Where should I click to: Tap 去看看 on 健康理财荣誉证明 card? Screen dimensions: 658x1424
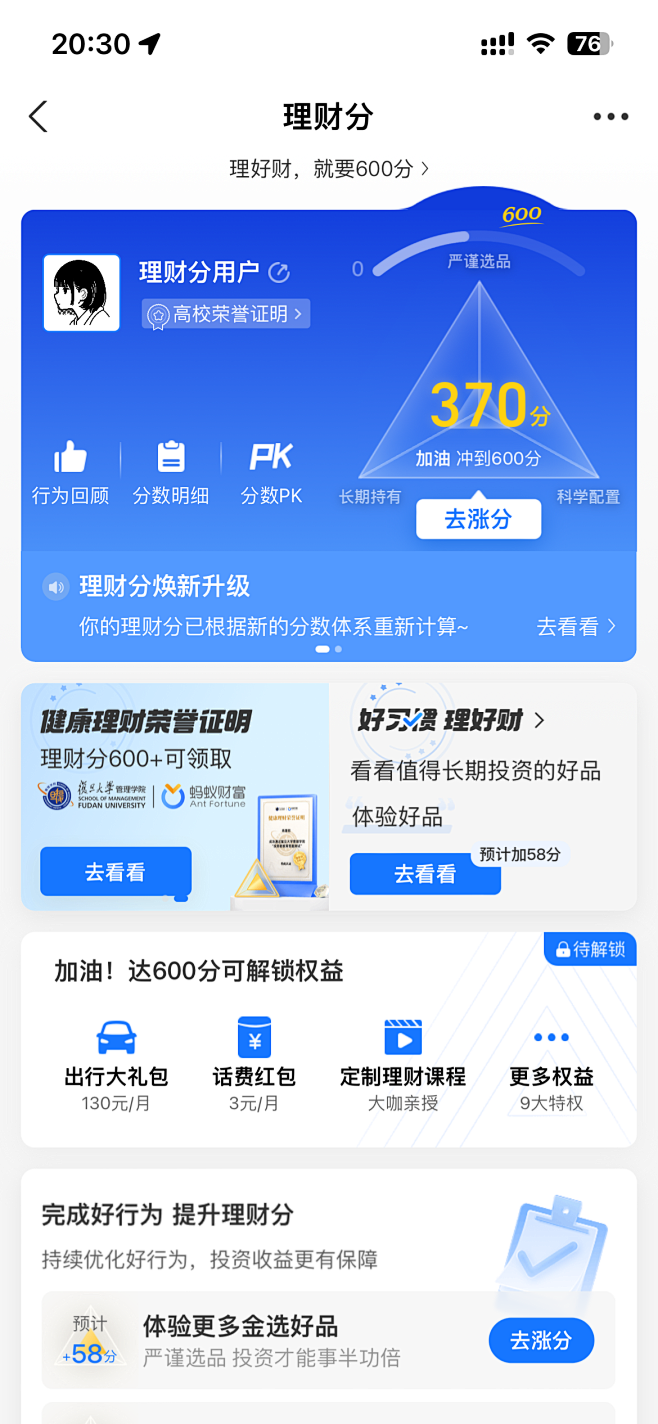tap(115, 871)
